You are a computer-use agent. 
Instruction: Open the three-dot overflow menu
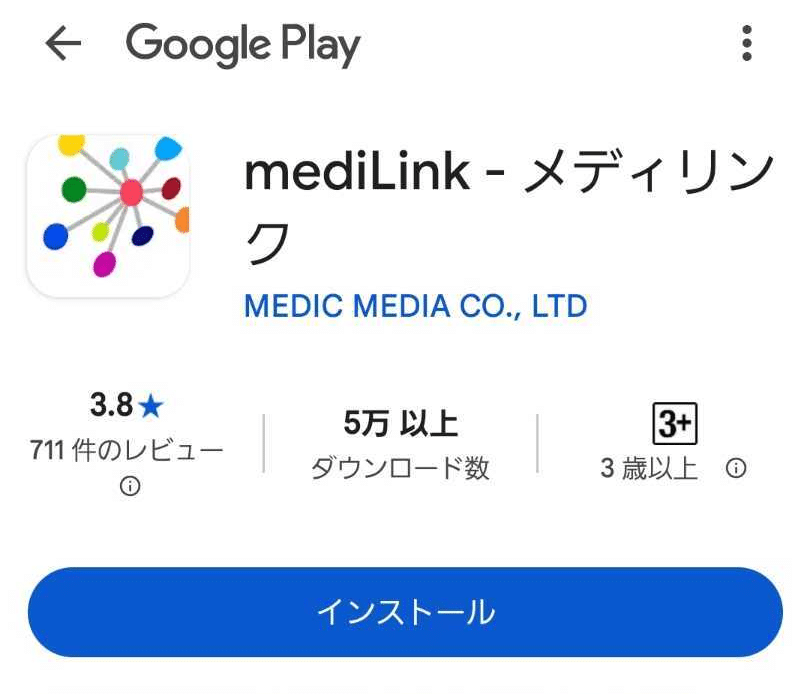[x=746, y=45]
